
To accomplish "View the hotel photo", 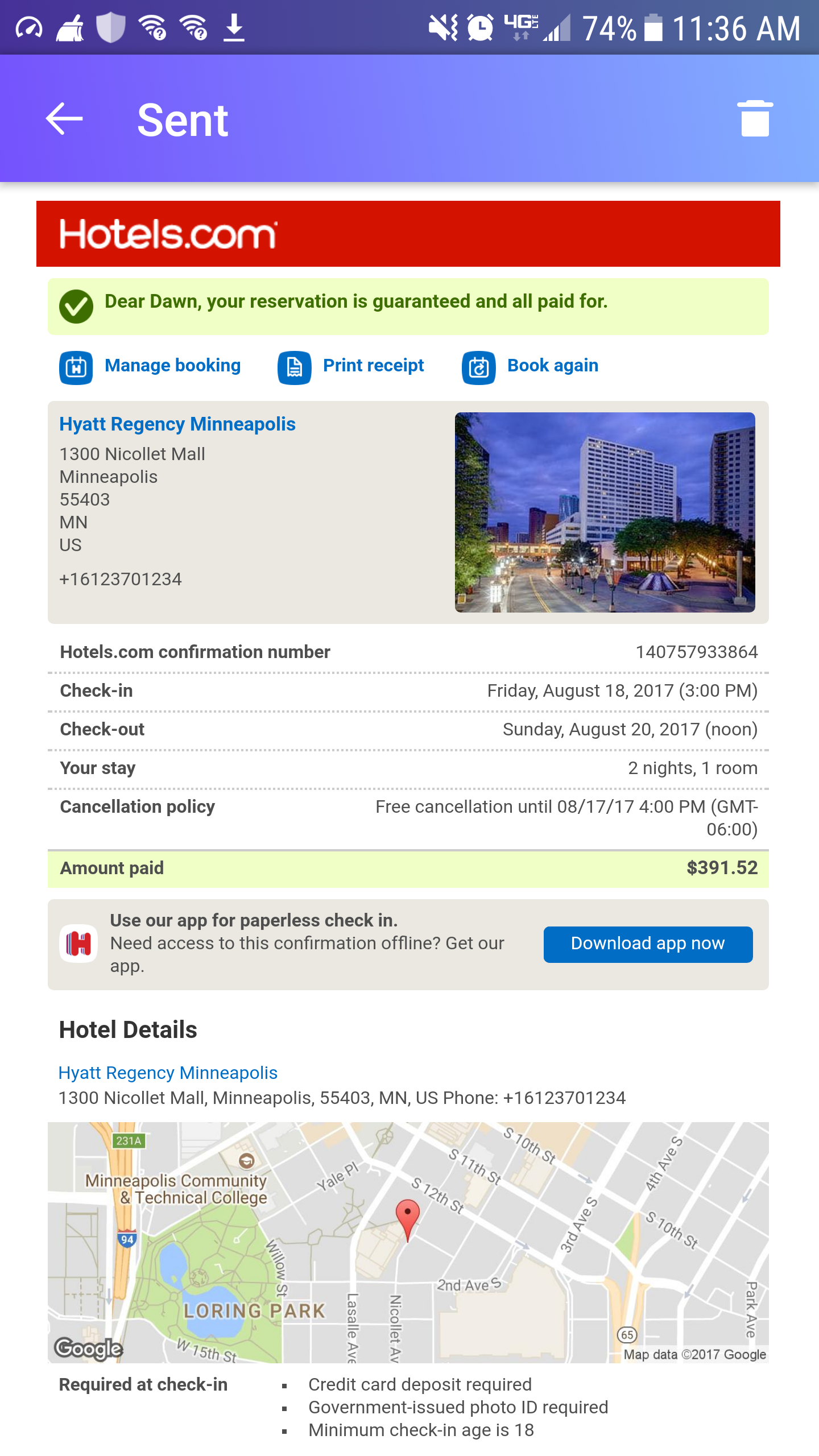I will point(605,512).
